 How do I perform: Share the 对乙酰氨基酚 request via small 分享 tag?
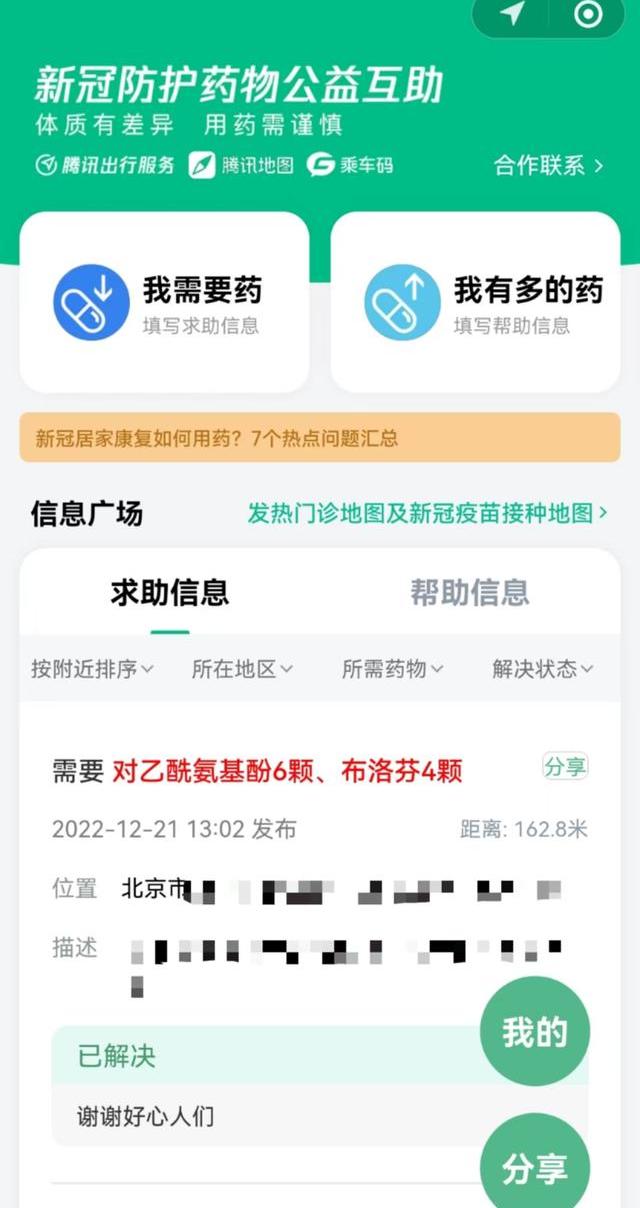click(x=565, y=767)
